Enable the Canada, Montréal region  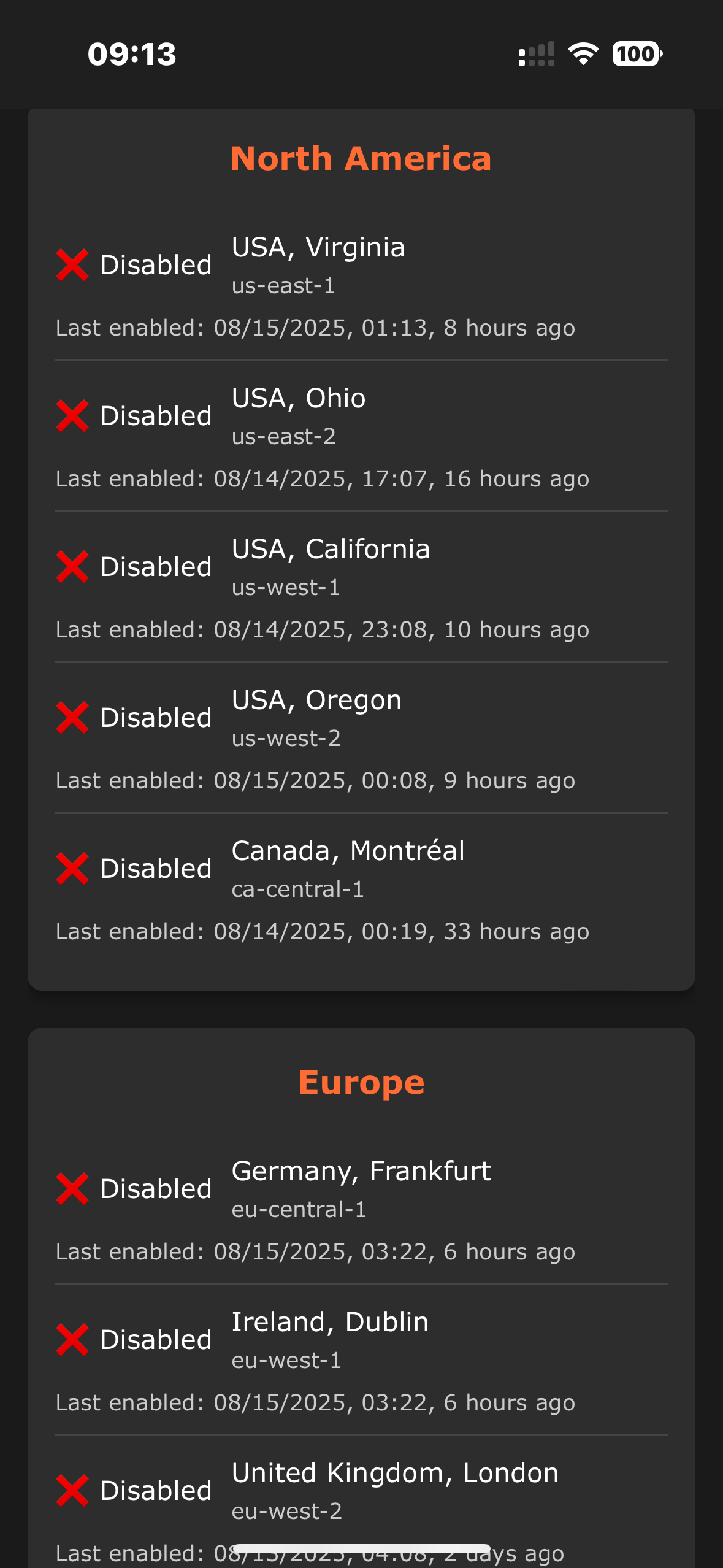pos(134,869)
